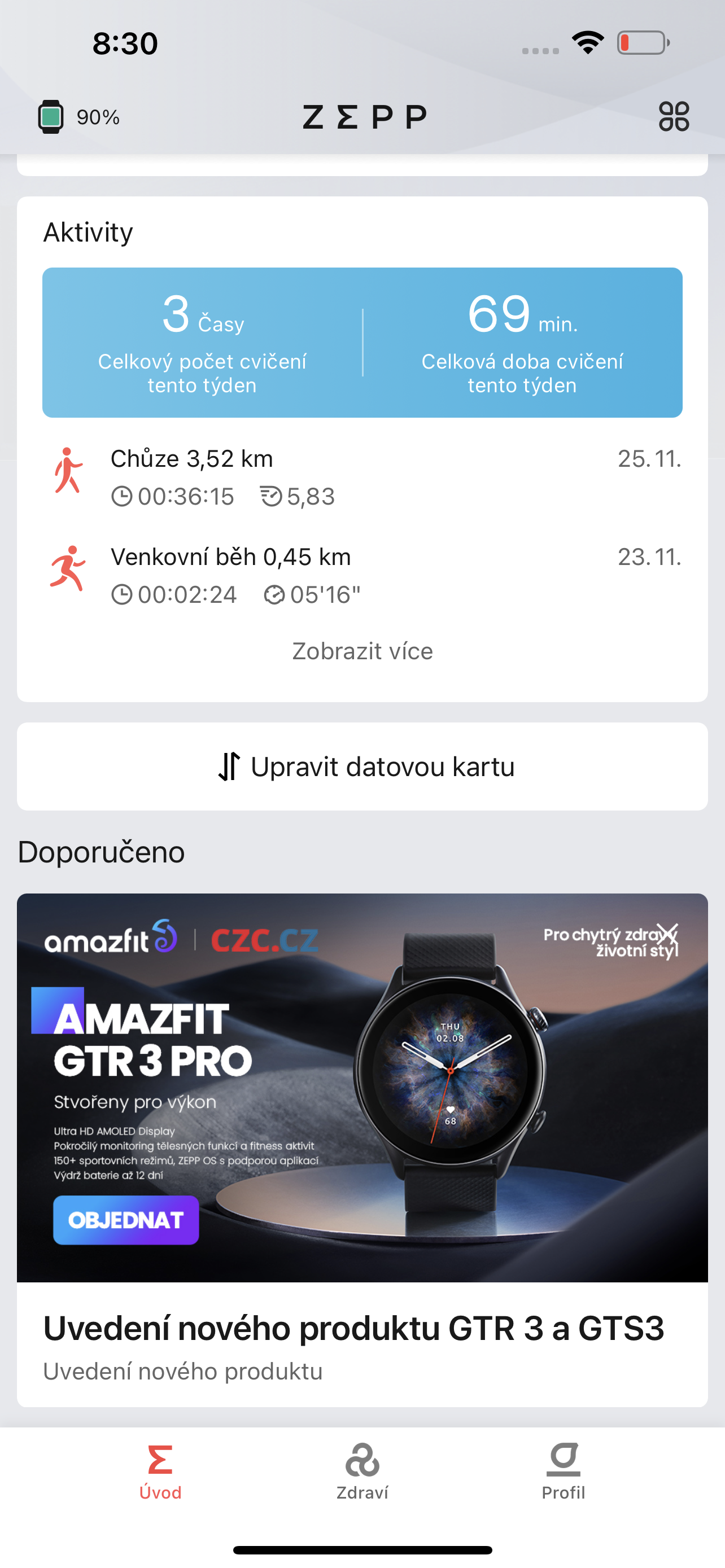
Task: Click the pace stopwatch icon on Venkovní běh
Action: click(275, 595)
